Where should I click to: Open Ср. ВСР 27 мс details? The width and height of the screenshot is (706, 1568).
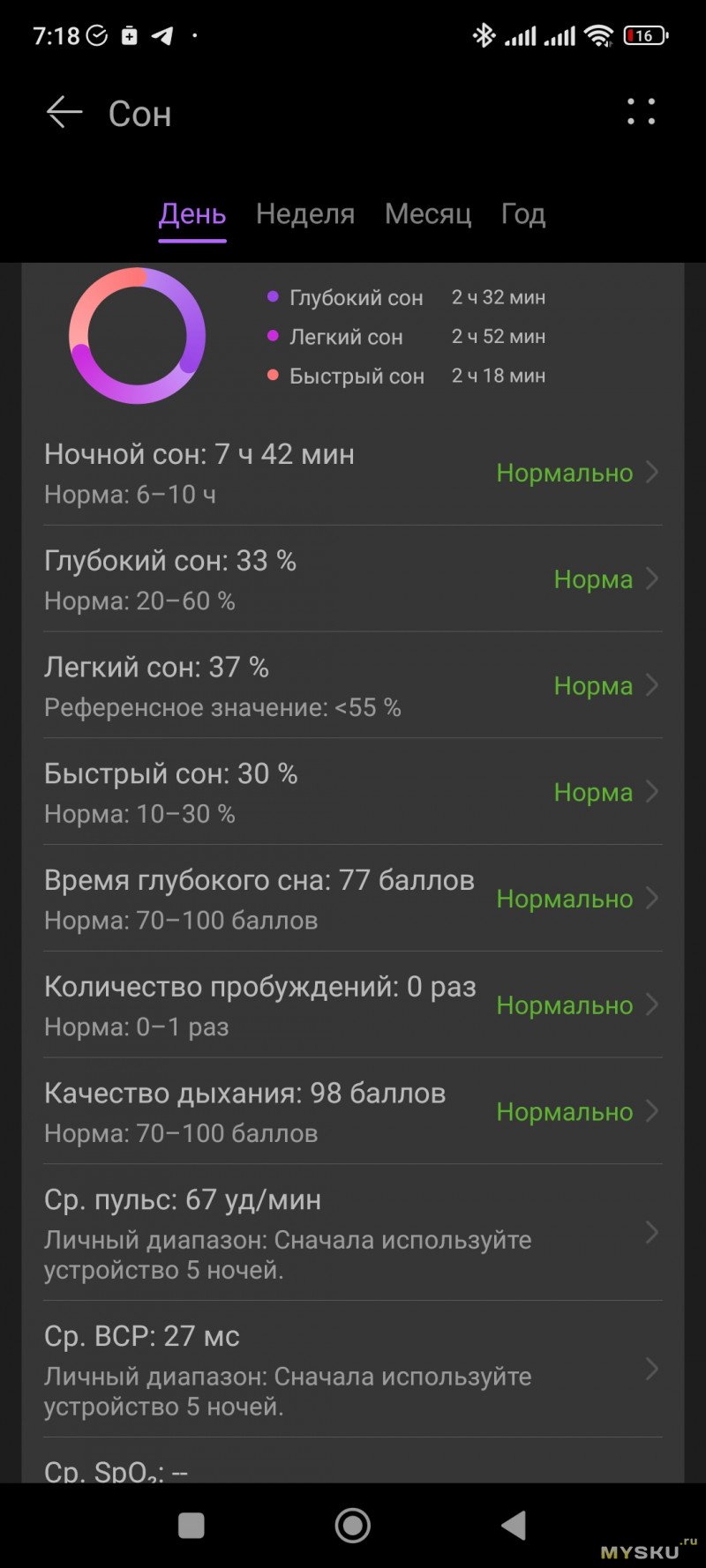click(353, 1370)
